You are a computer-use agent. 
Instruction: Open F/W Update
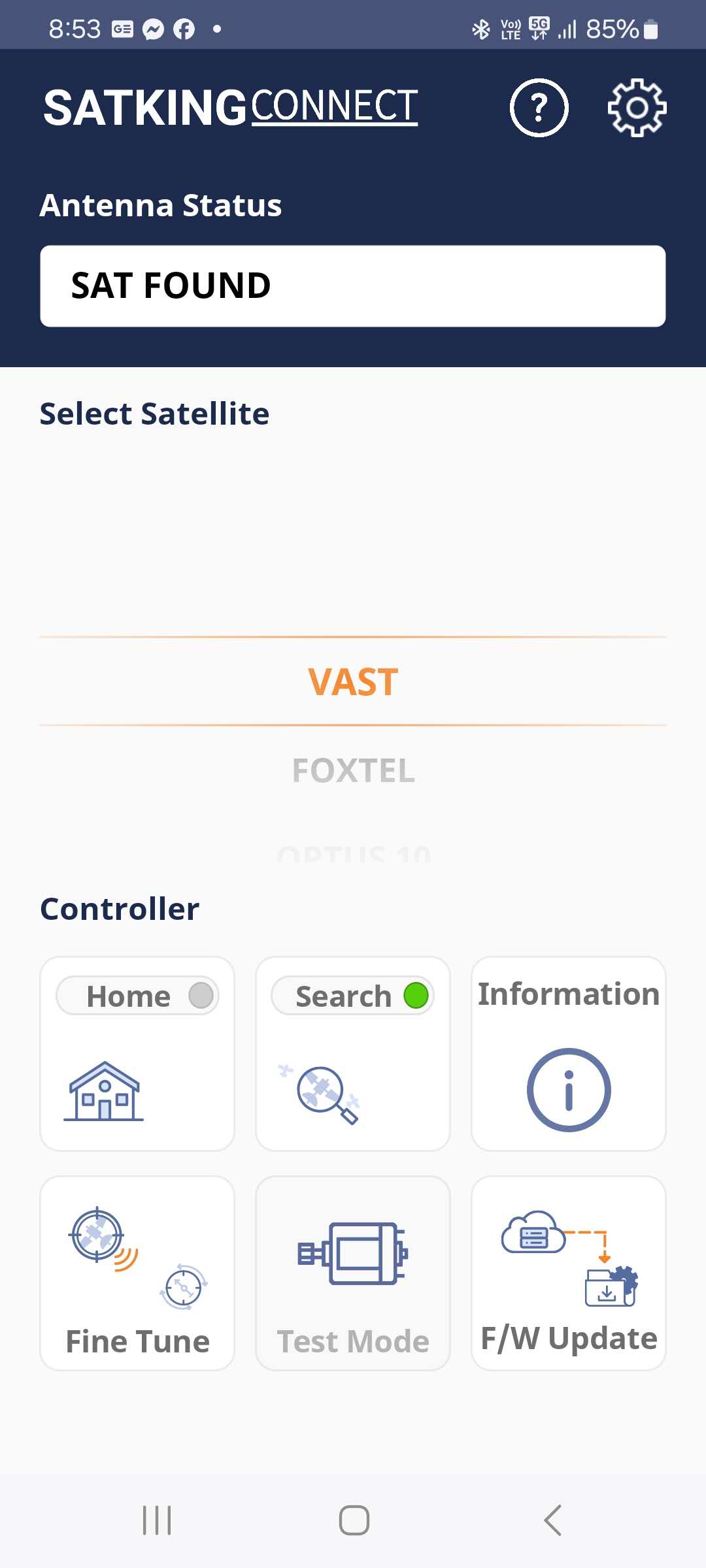click(x=568, y=1273)
